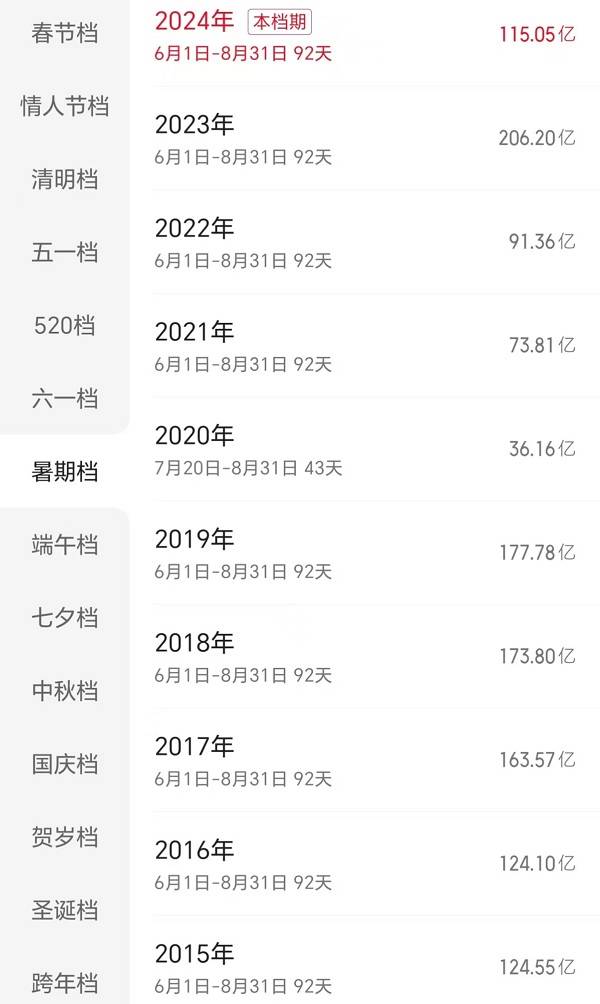Screen dimensions: 600x1004
Task: Select the 520档 tab
Action: click(x=65, y=326)
